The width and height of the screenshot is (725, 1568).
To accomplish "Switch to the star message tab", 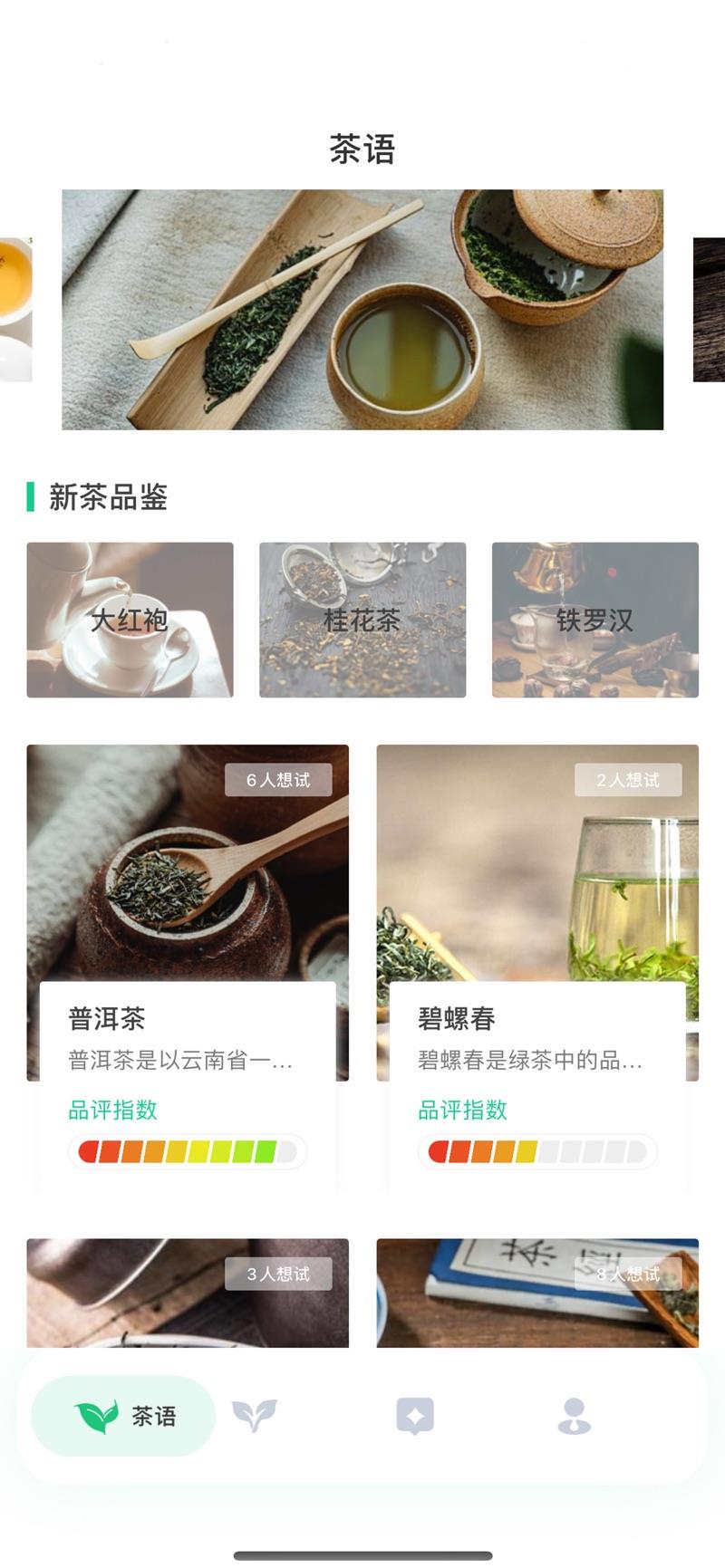I will coord(415,1415).
